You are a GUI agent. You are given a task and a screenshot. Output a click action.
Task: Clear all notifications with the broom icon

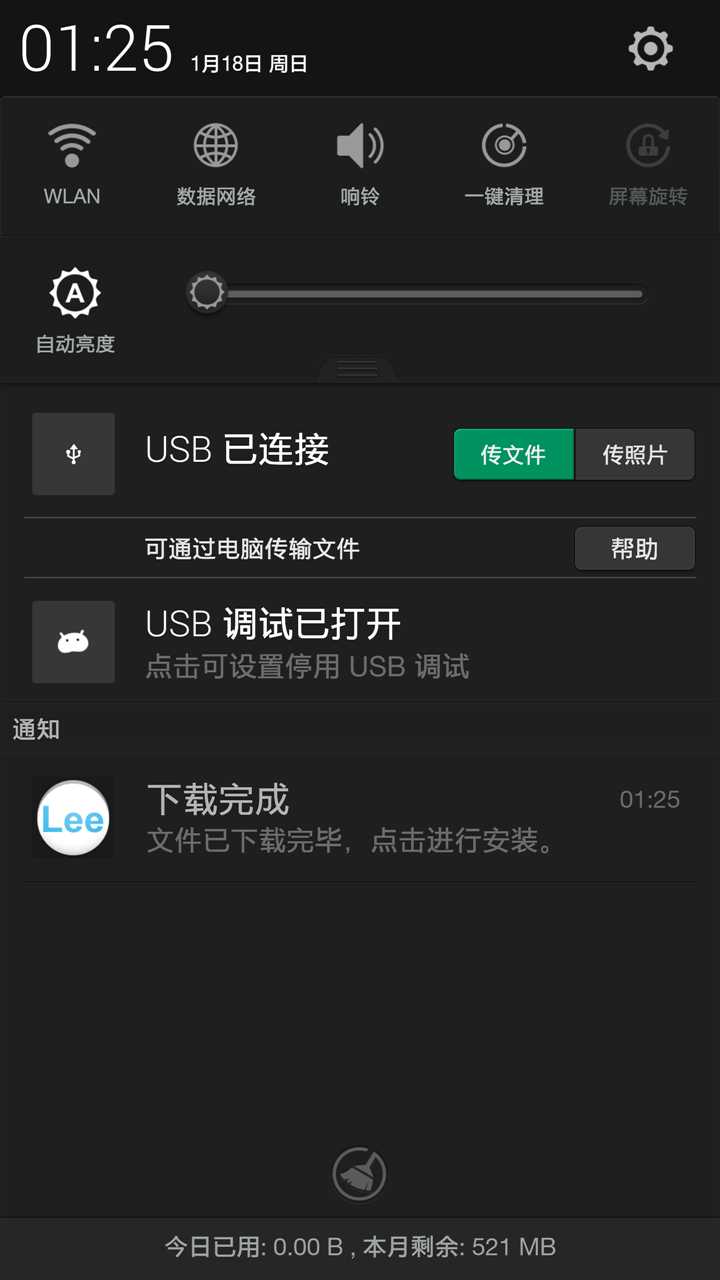point(359,1174)
